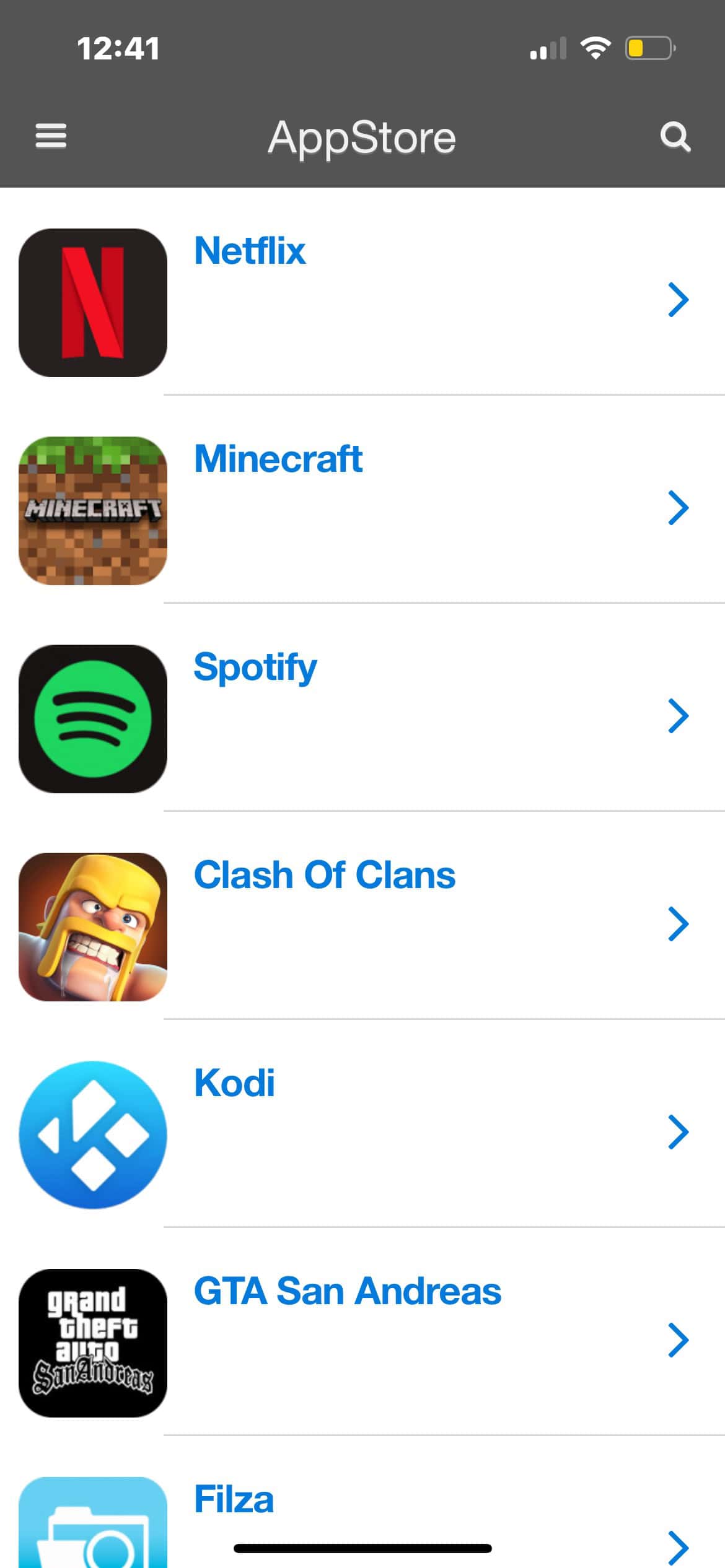Tap the Filza list item
725x1568 pixels.
click(234, 1499)
